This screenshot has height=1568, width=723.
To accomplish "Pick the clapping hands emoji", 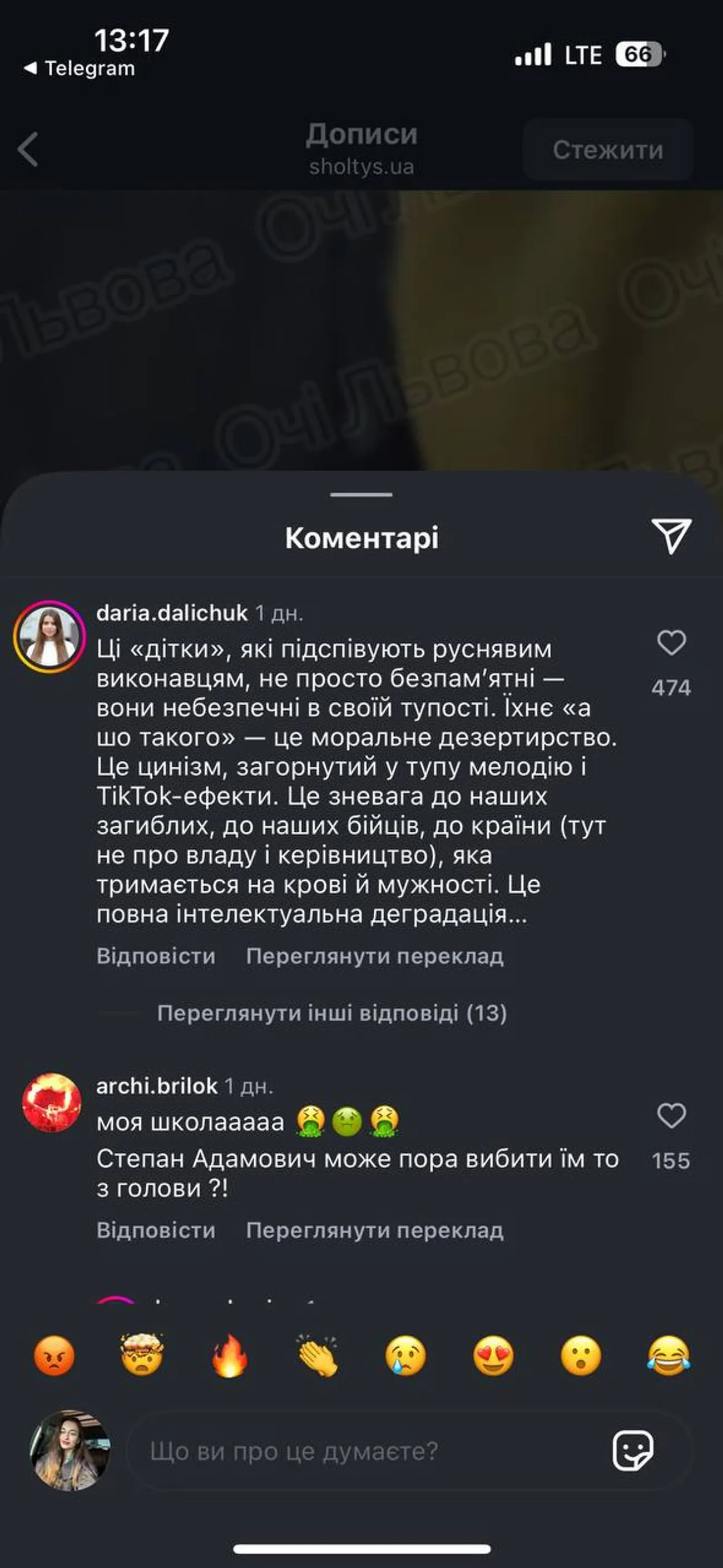I will 318,1356.
